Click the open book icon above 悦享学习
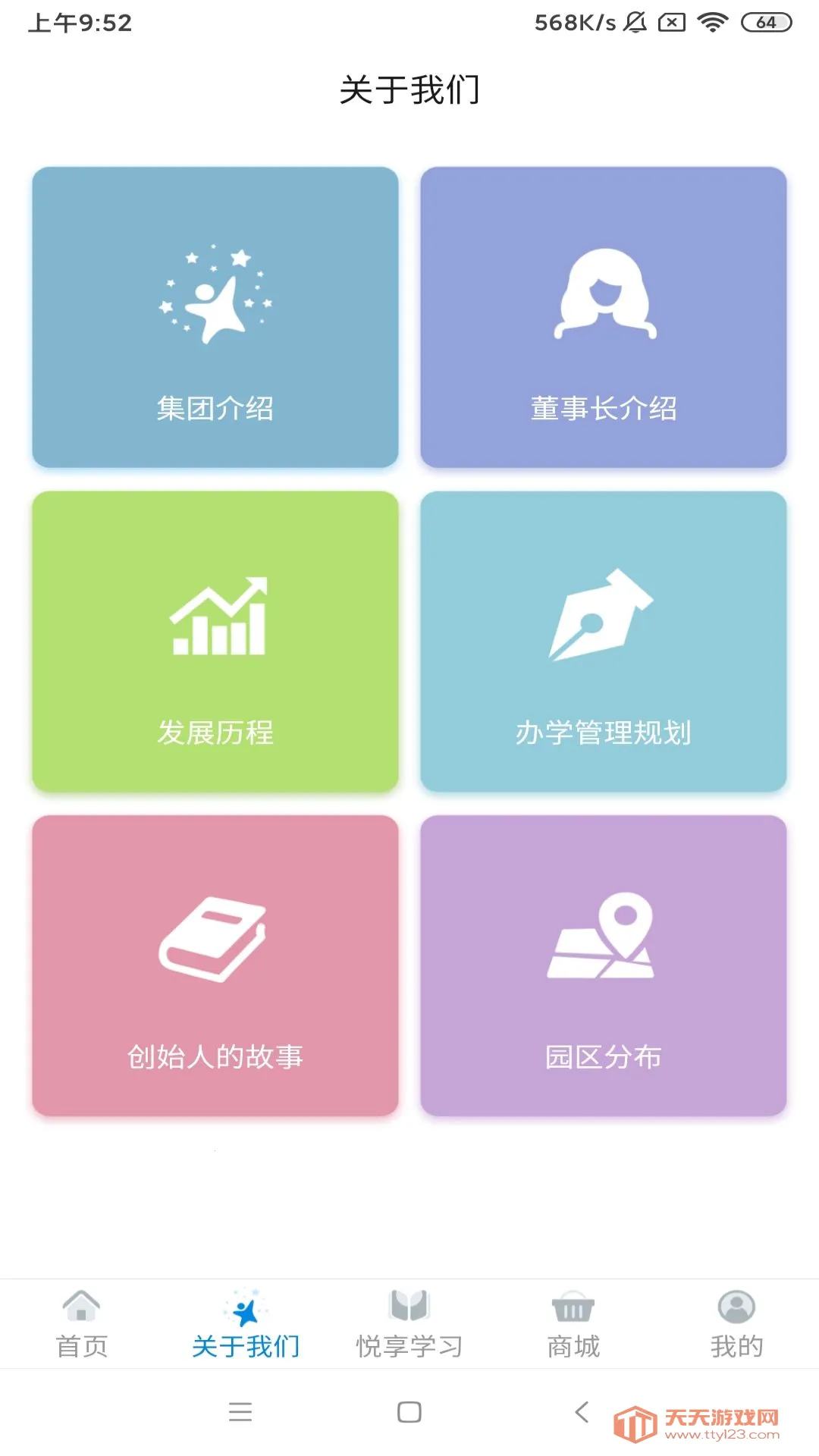This screenshot has width=819, height=1456. [409, 1301]
